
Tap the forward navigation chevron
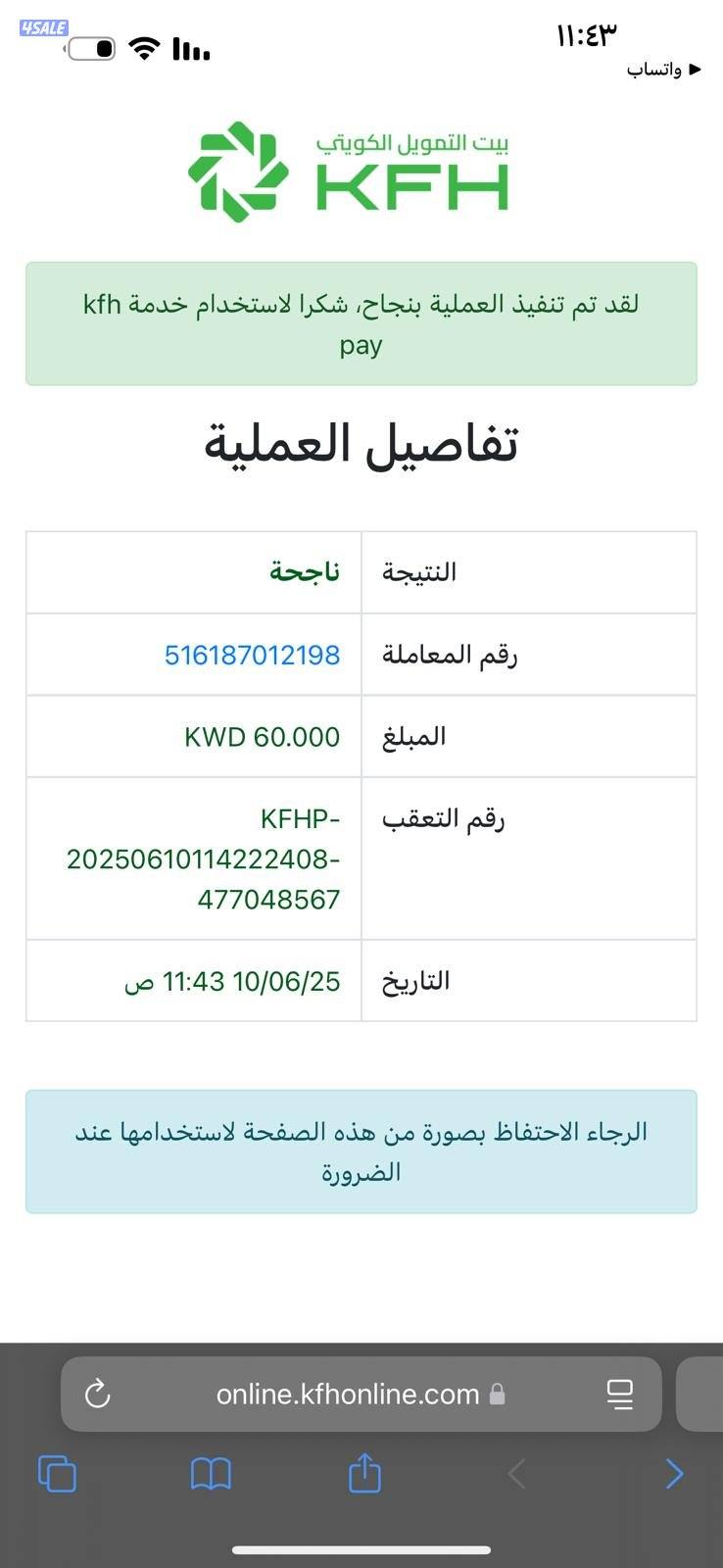pyautogui.click(x=673, y=1473)
